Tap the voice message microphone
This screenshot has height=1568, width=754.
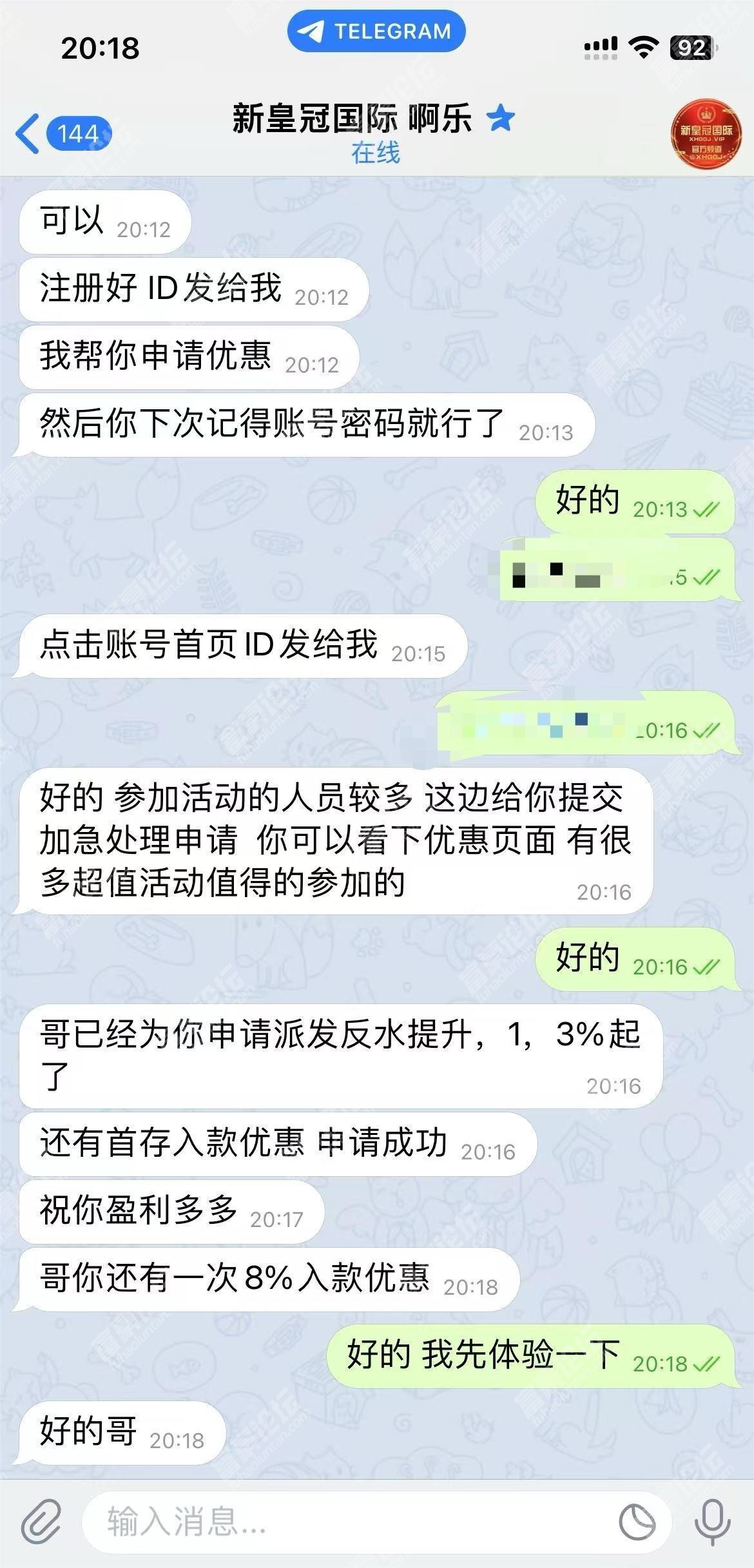(x=713, y=1522)
